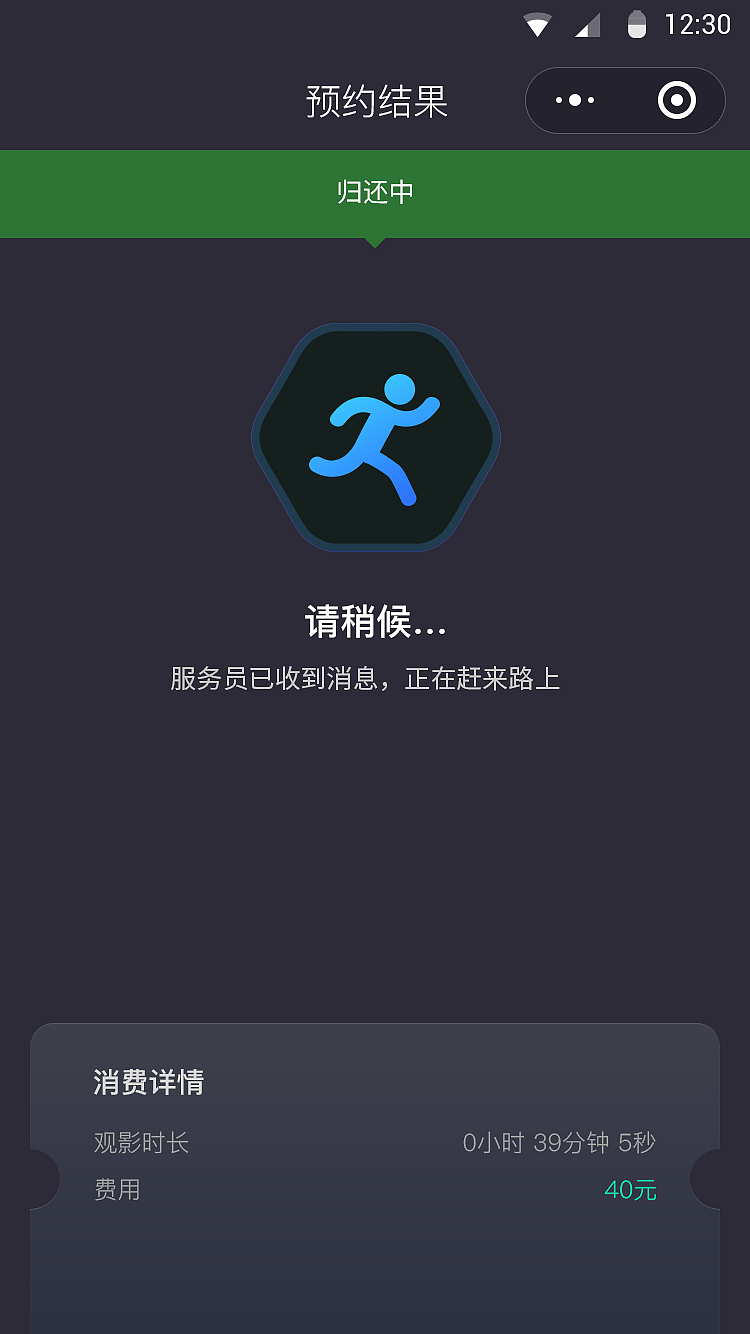Screen dimensions: 750x1334
Task: Click the 服务员已收到消息 subtitle text
Action: [375, 677]
